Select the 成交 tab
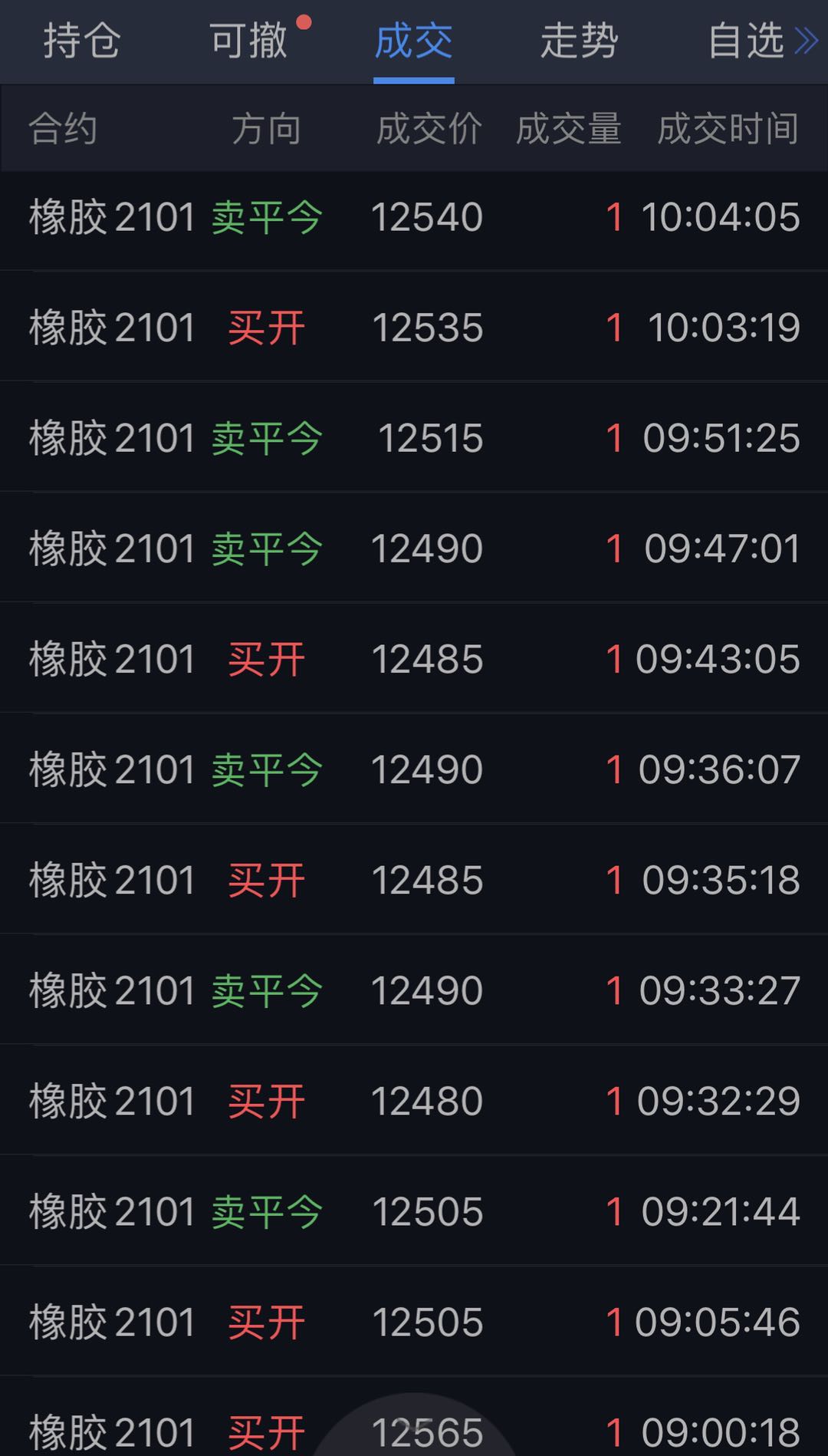The width and height of the screenshot is (828, 1456). tap(414, 41)
